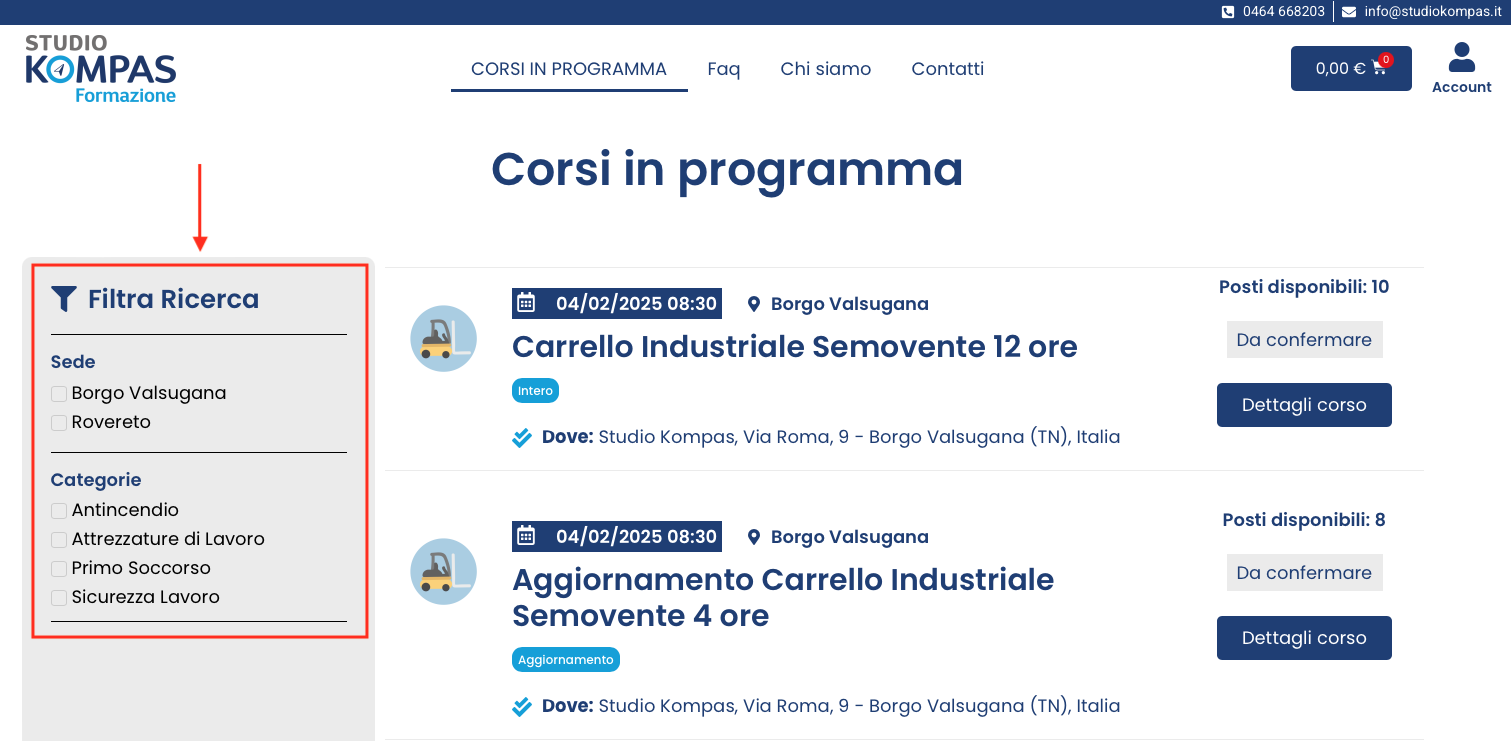
Task: Enable the Primo Soccorso category filter
Action: tap(59, 569)
